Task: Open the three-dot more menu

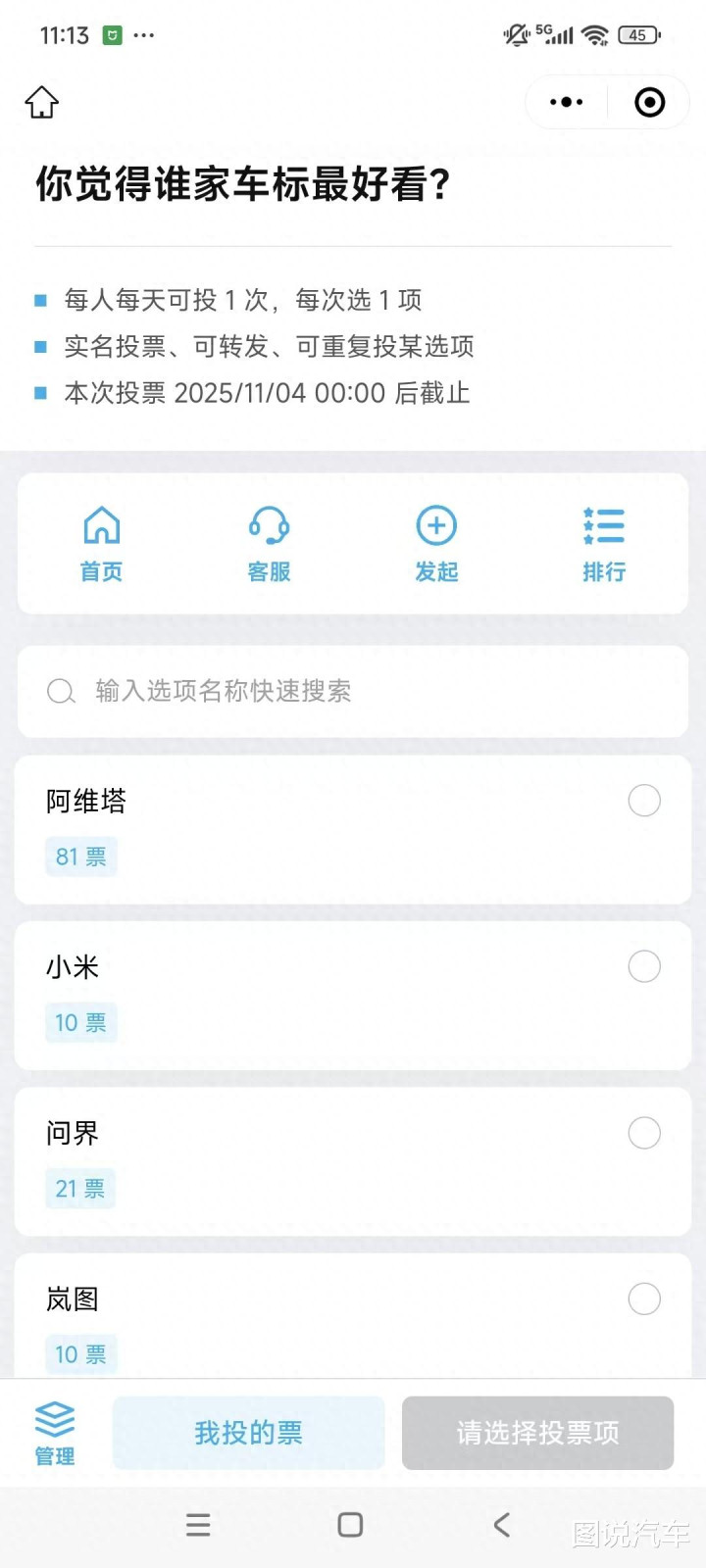Action: click(x=567, y=102)
